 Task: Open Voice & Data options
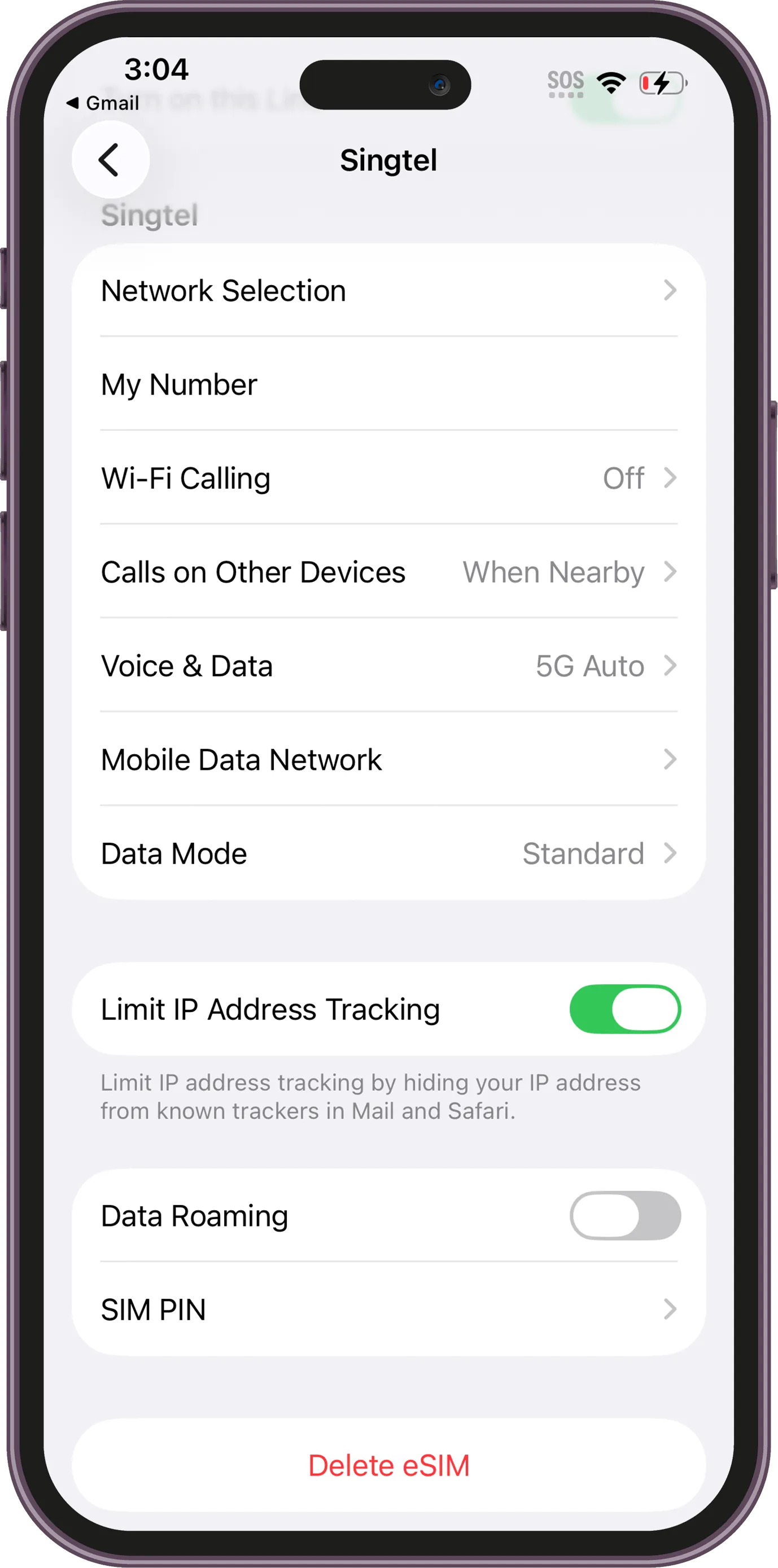[x=388, y=666]
